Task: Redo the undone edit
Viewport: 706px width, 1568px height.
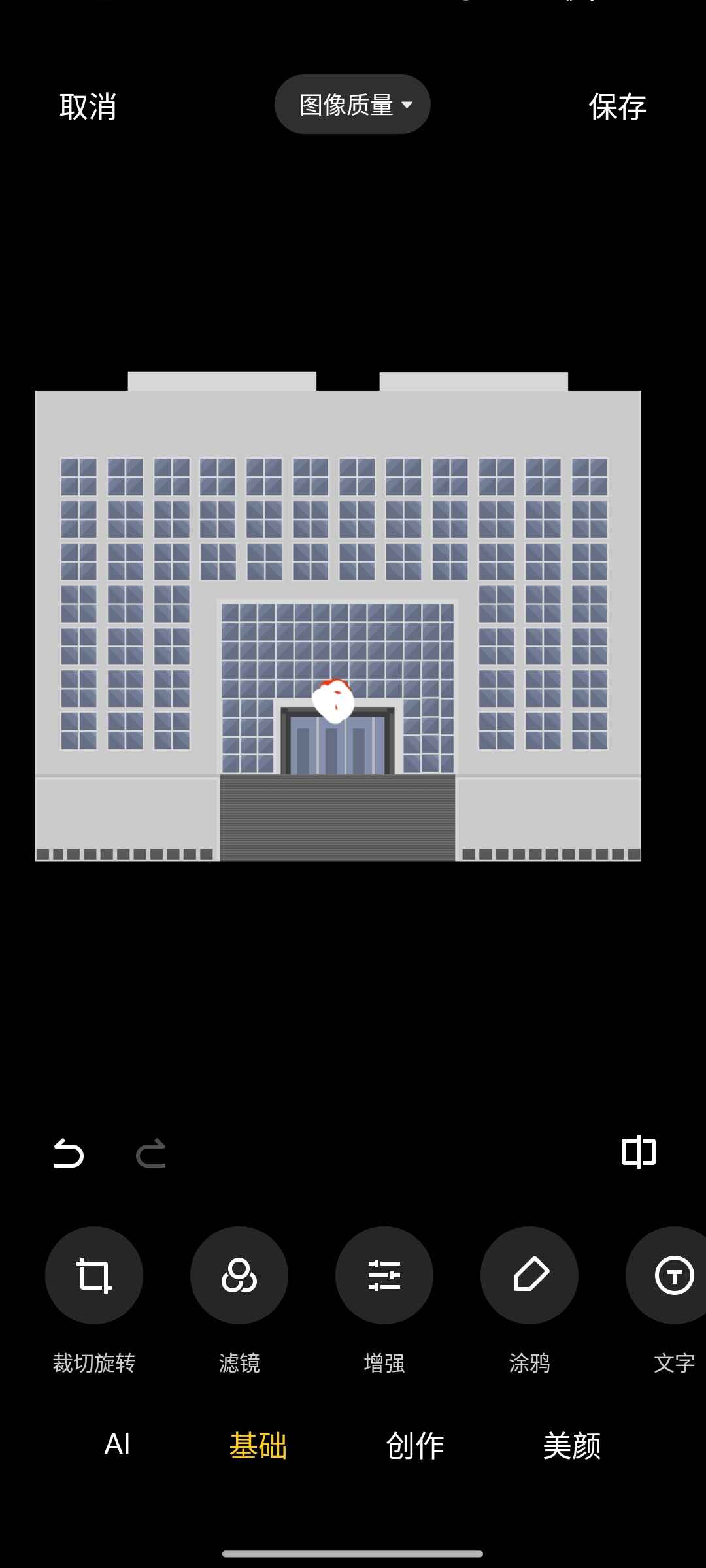Action: point(151,1152)
